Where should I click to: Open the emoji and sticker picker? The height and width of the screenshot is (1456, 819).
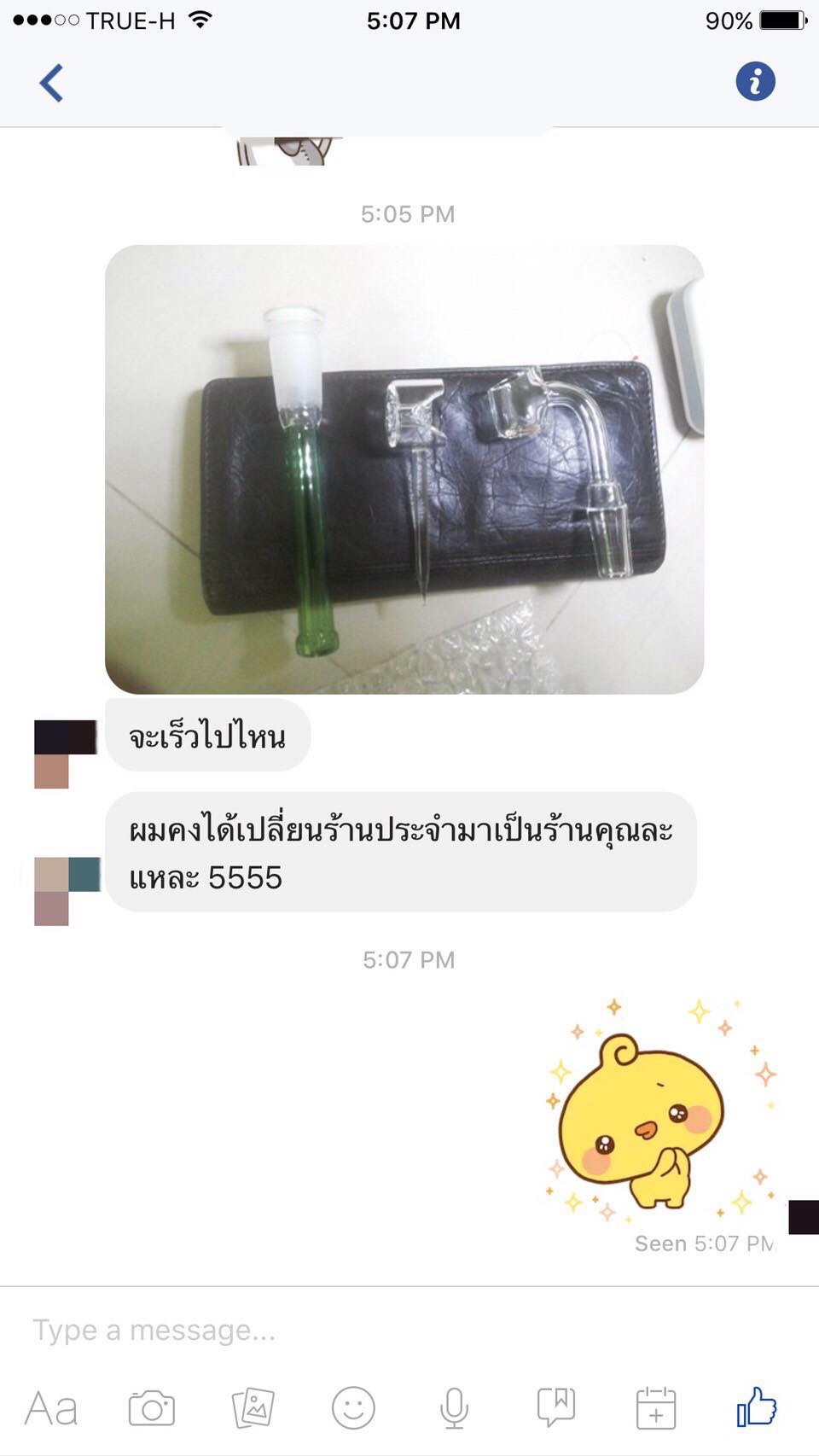tap(353, 1408)
